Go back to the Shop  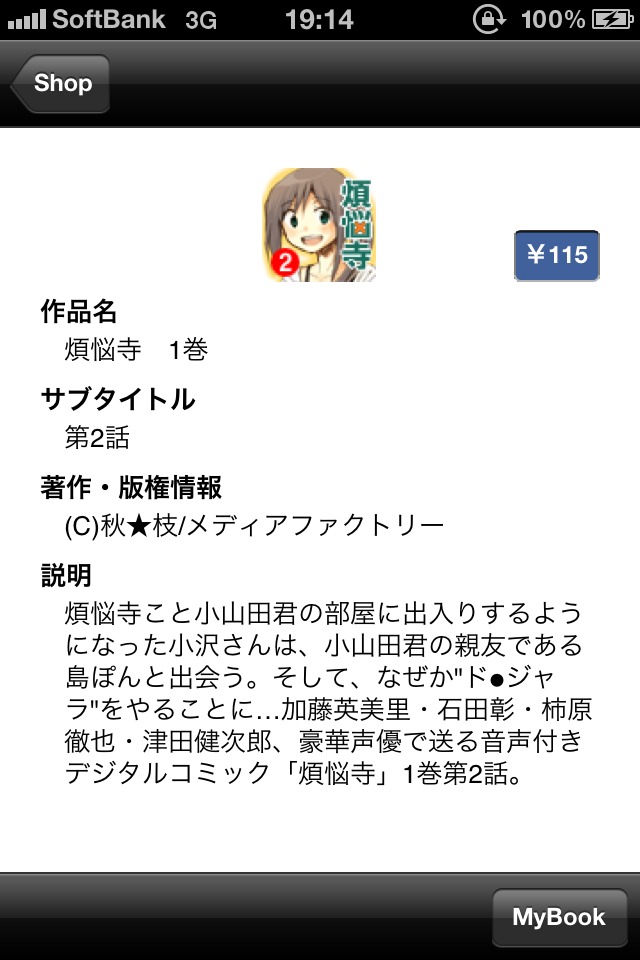click(61, 84)
